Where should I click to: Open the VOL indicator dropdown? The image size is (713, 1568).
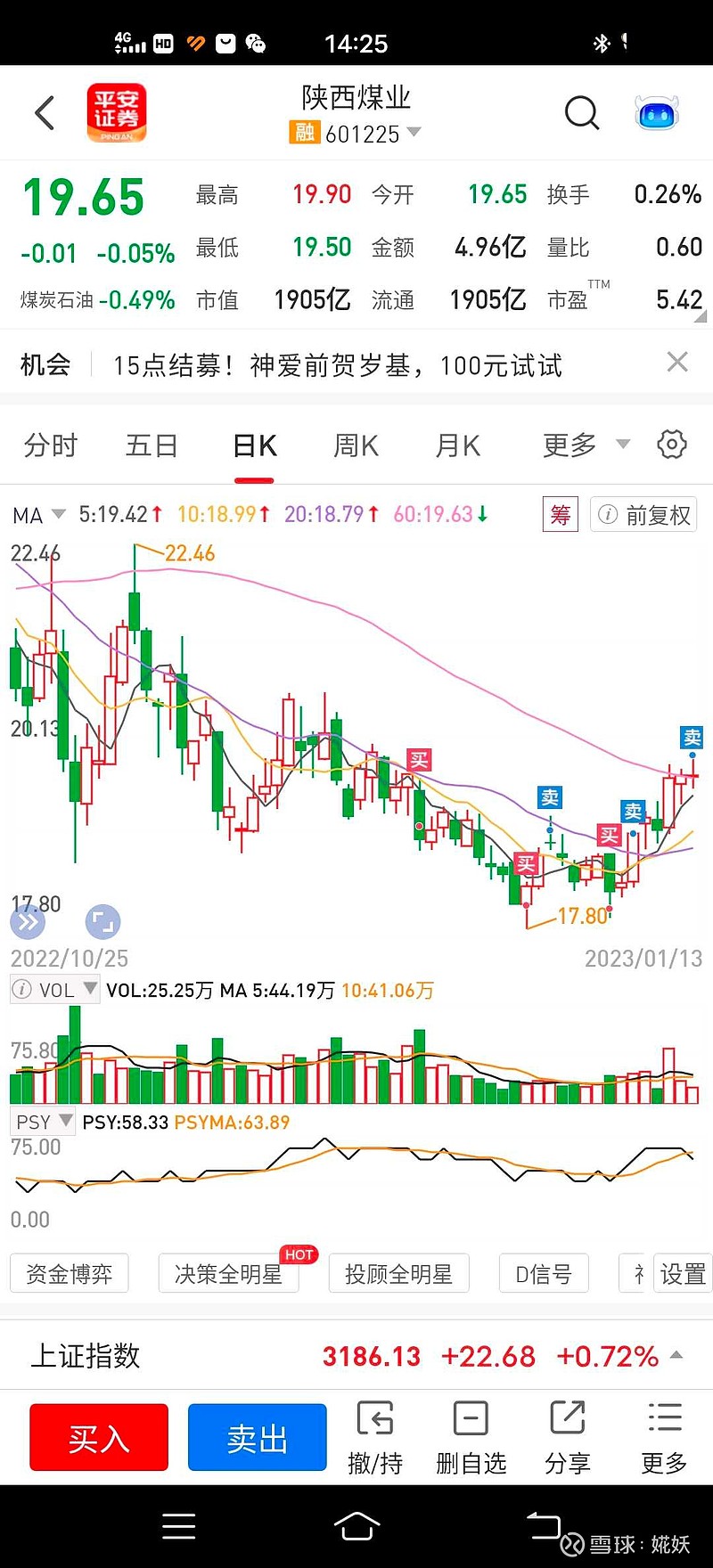coord(55,989)
